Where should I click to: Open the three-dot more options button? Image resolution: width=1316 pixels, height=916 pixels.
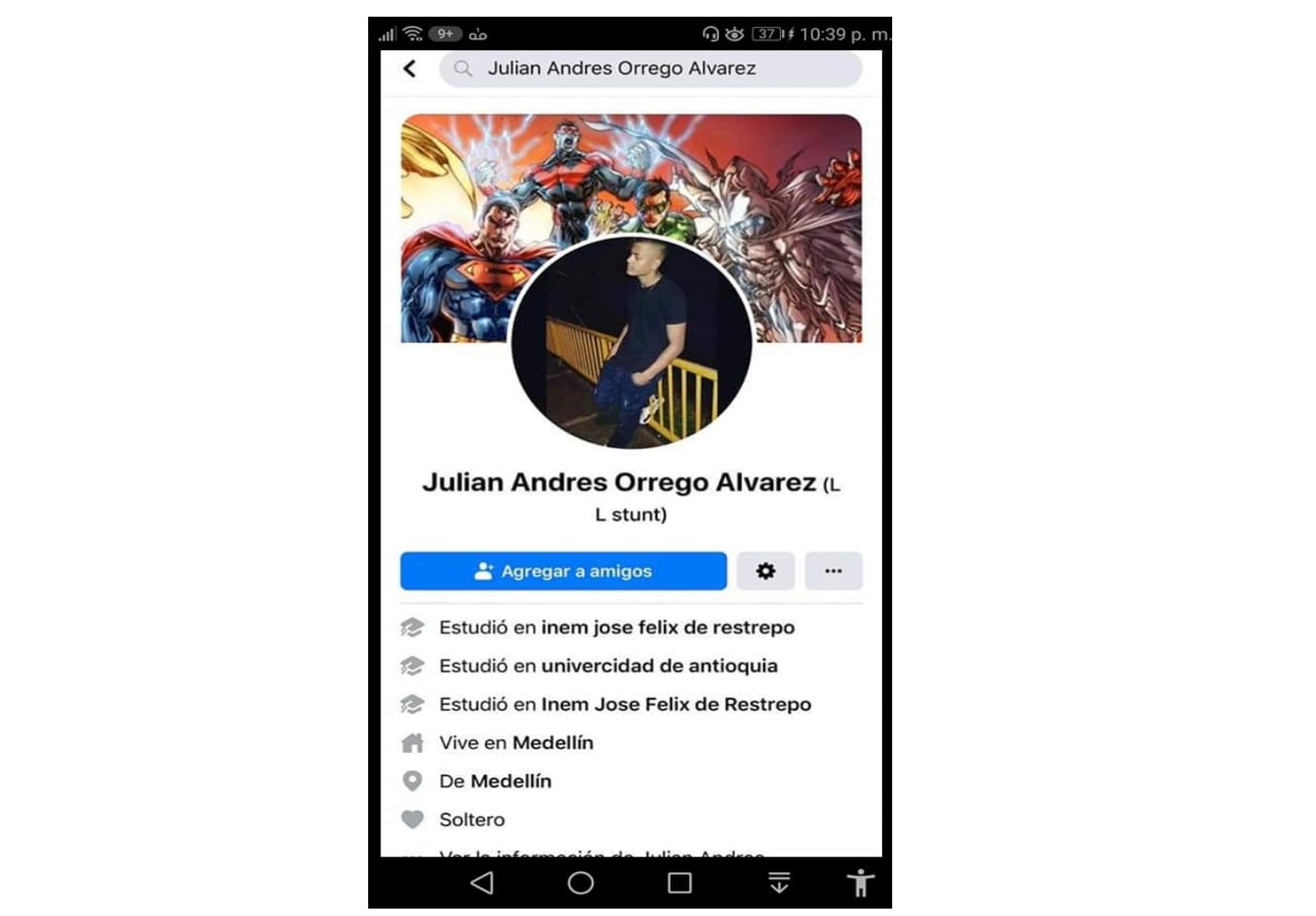pos(833,571)
